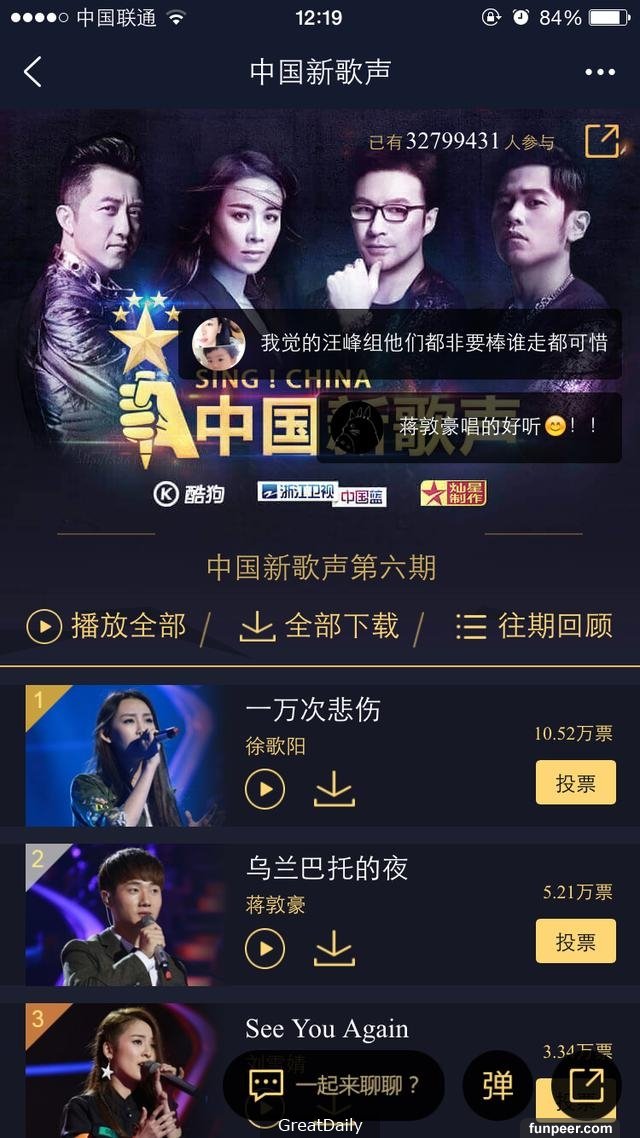
Task: Play the song 一万次悲伤
Action: coord(265,790)
